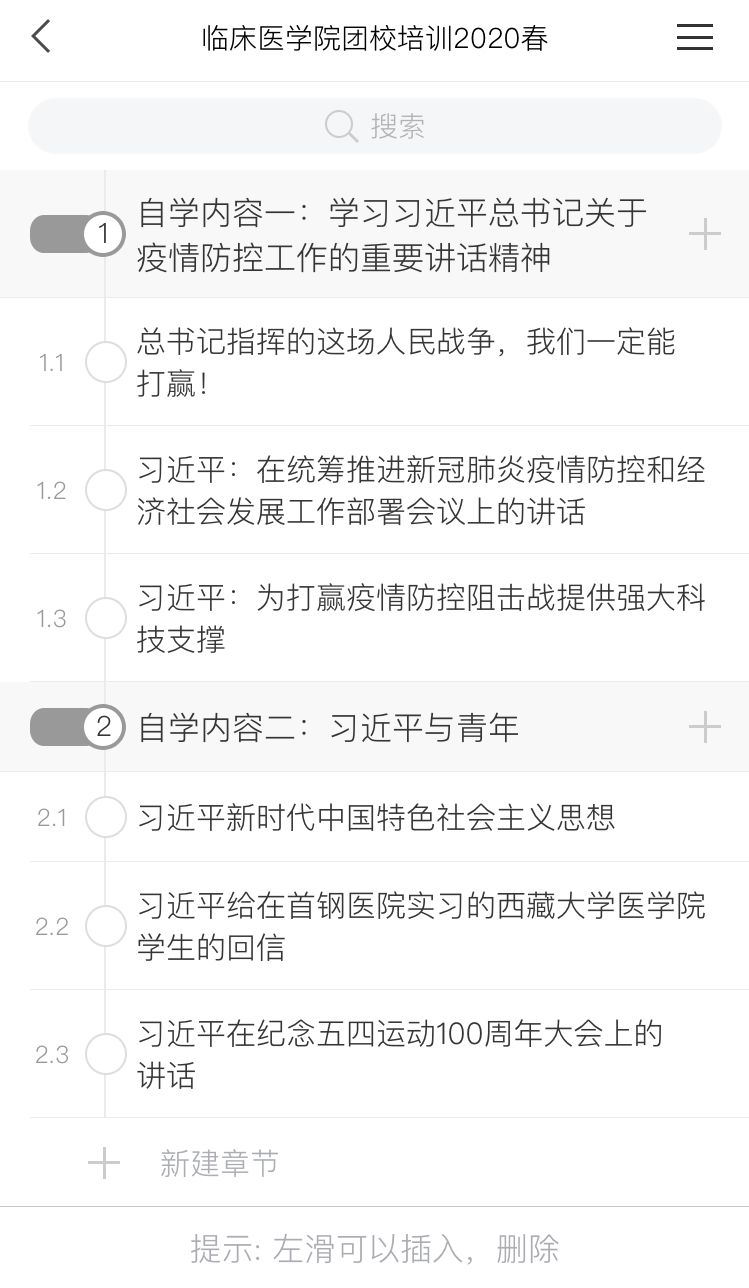This screenshot has height=1288, width=749.
Task: Open lesson 1.3 为打赢疫情防控阻击战提供科技支撑
Action: 420,618
